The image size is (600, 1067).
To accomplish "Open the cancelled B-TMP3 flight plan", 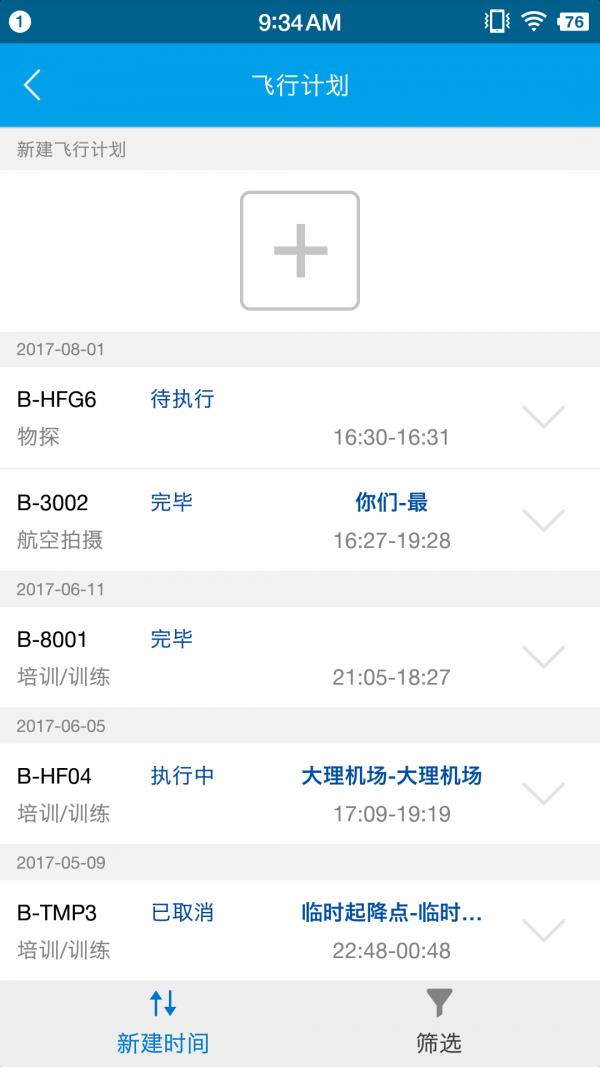I will 300,930.
